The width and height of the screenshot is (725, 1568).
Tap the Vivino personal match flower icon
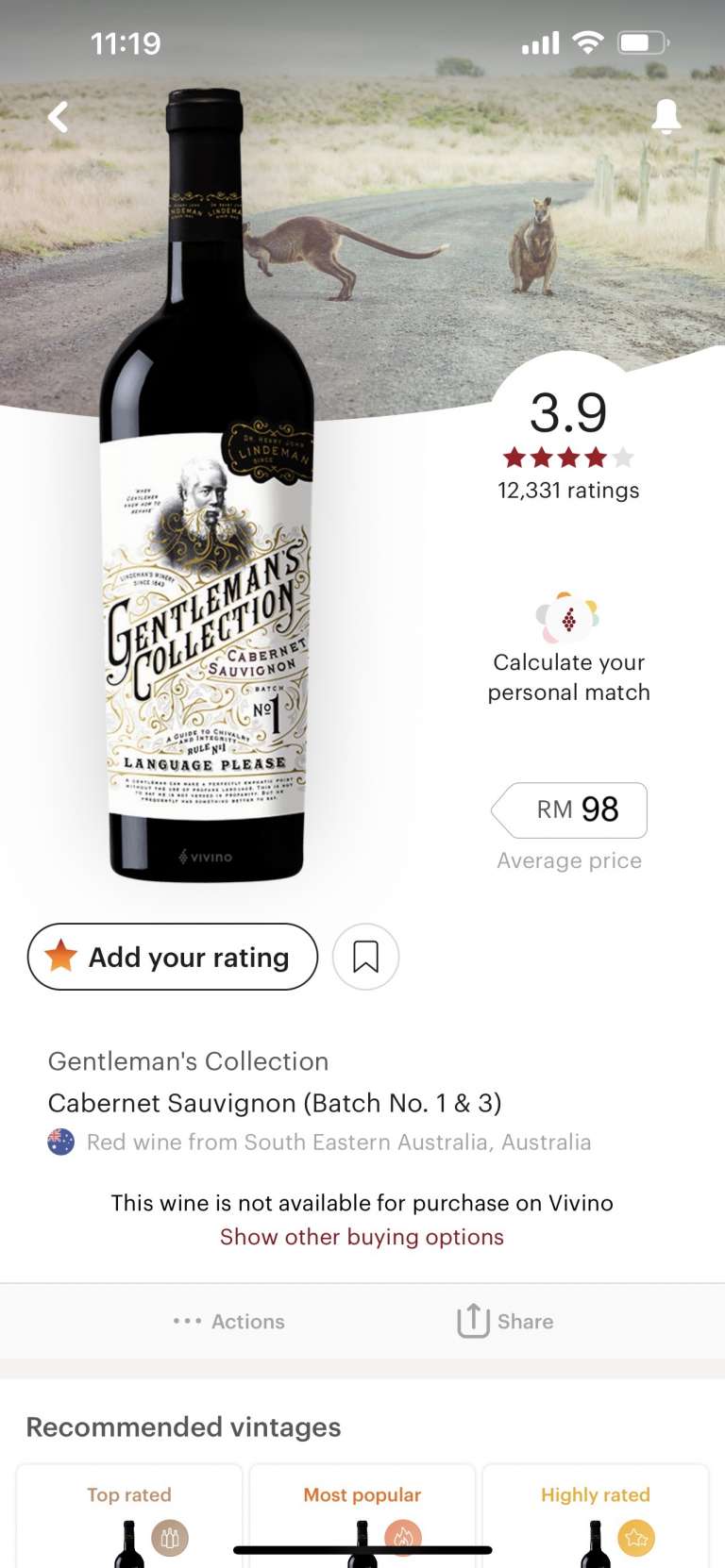[567, 618]
